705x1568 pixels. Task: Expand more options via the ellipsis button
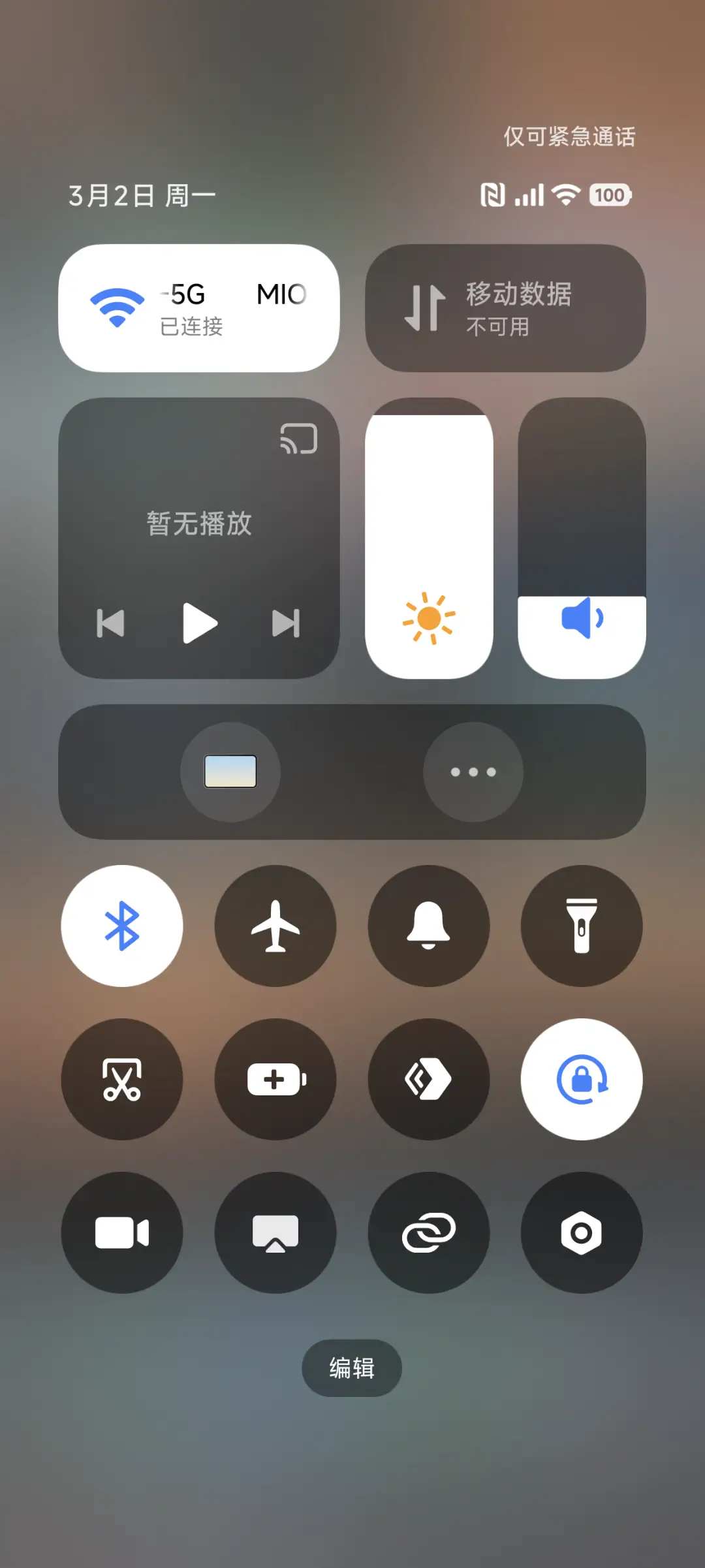(475, 772)
